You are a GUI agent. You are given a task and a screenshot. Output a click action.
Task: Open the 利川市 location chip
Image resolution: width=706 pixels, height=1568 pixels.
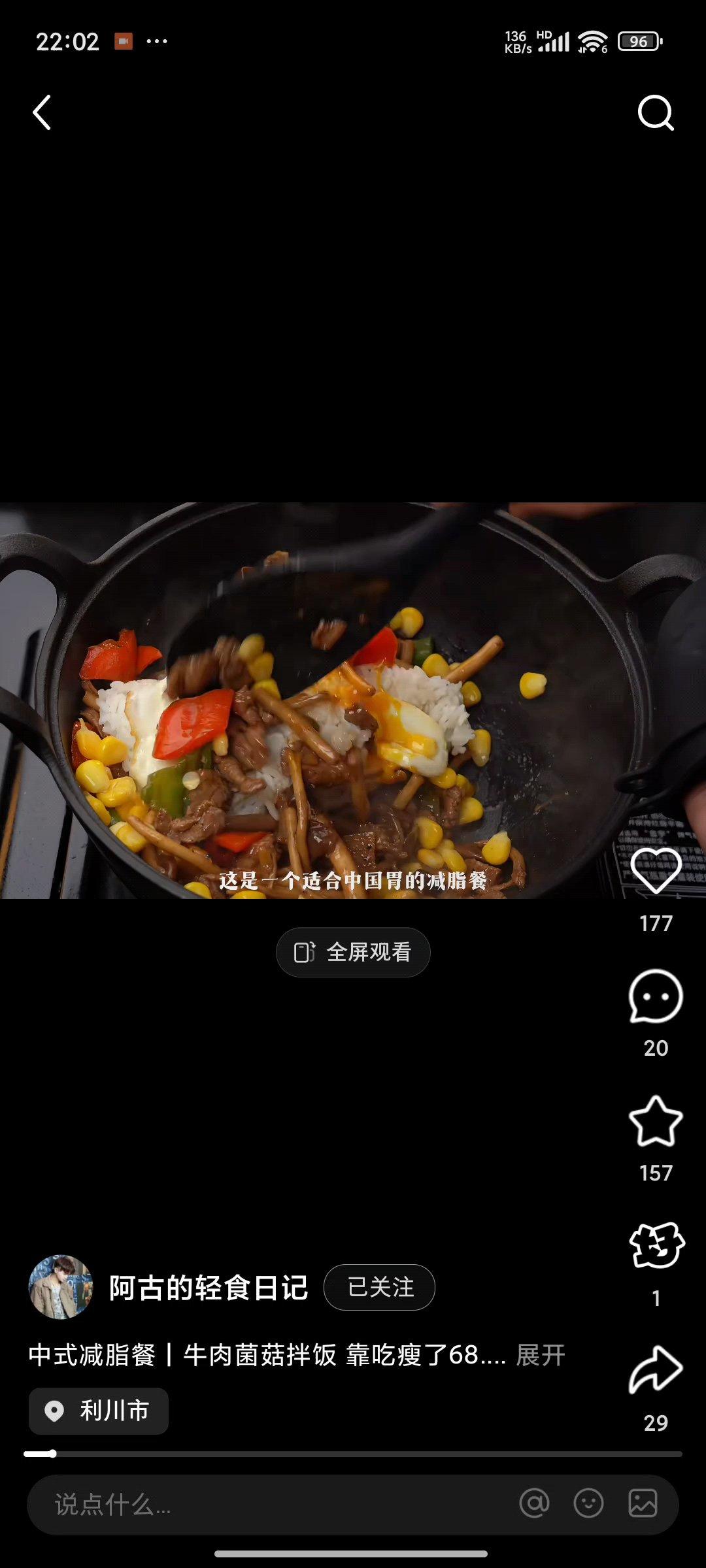click(99, 1411)
